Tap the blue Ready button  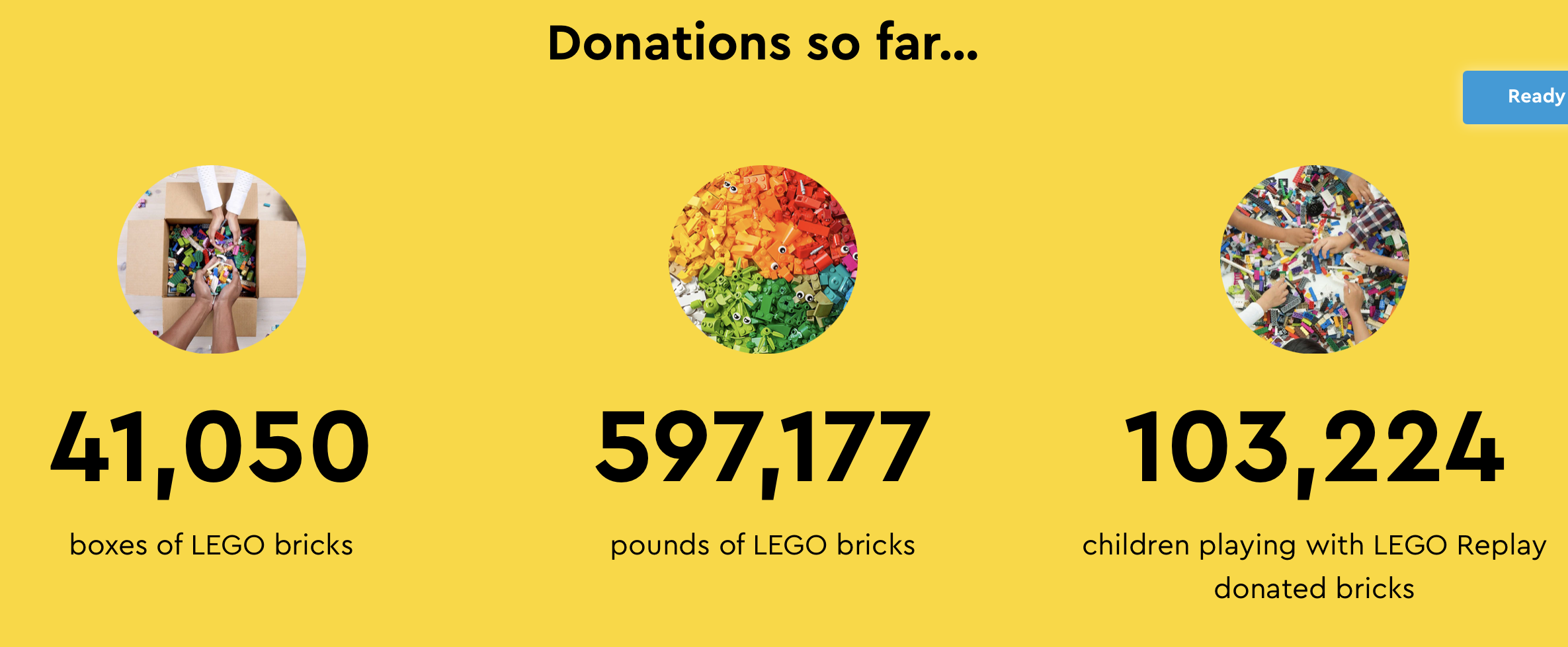[1521, 97]
